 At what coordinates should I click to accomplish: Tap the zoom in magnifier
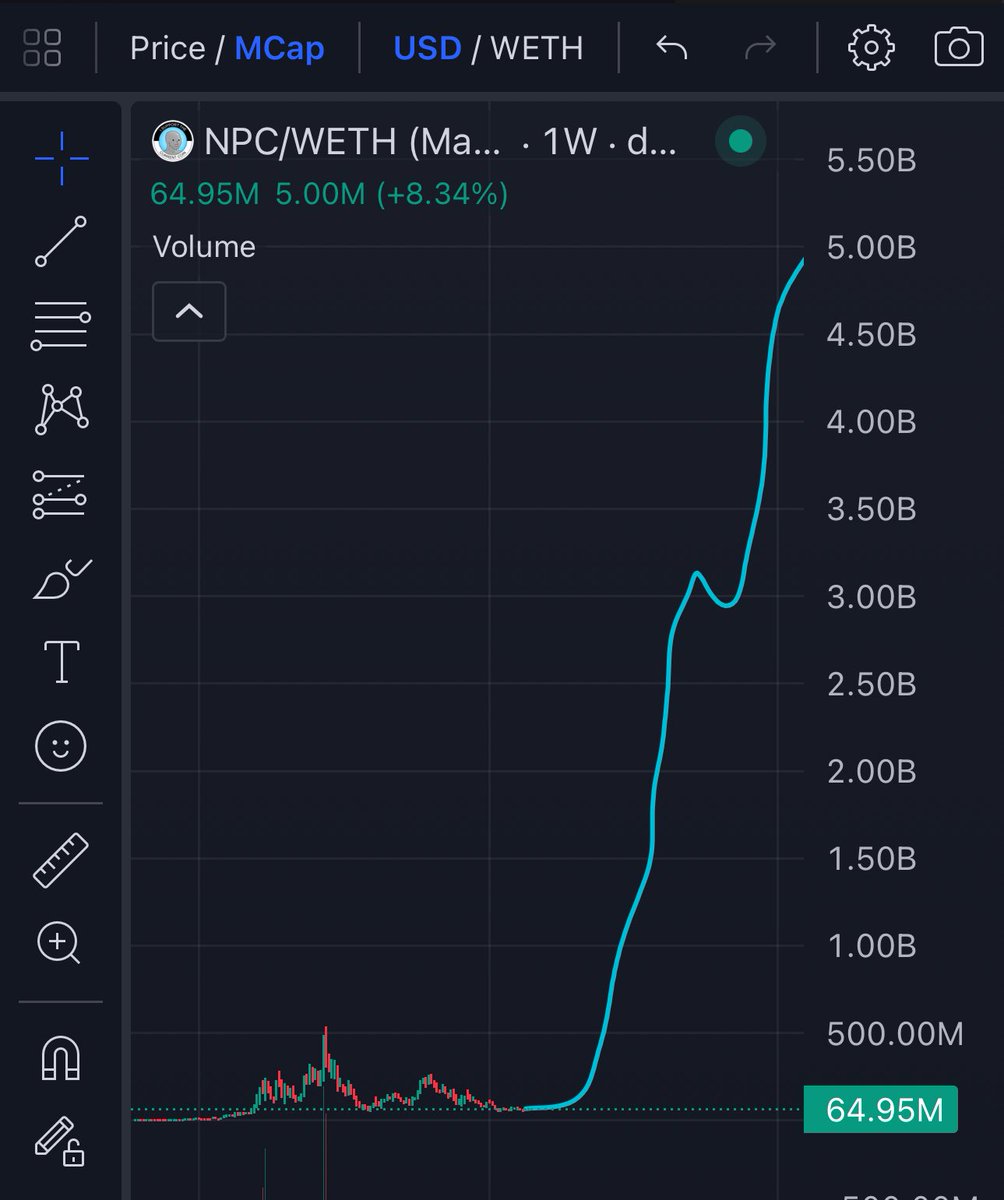pos(59,943)
